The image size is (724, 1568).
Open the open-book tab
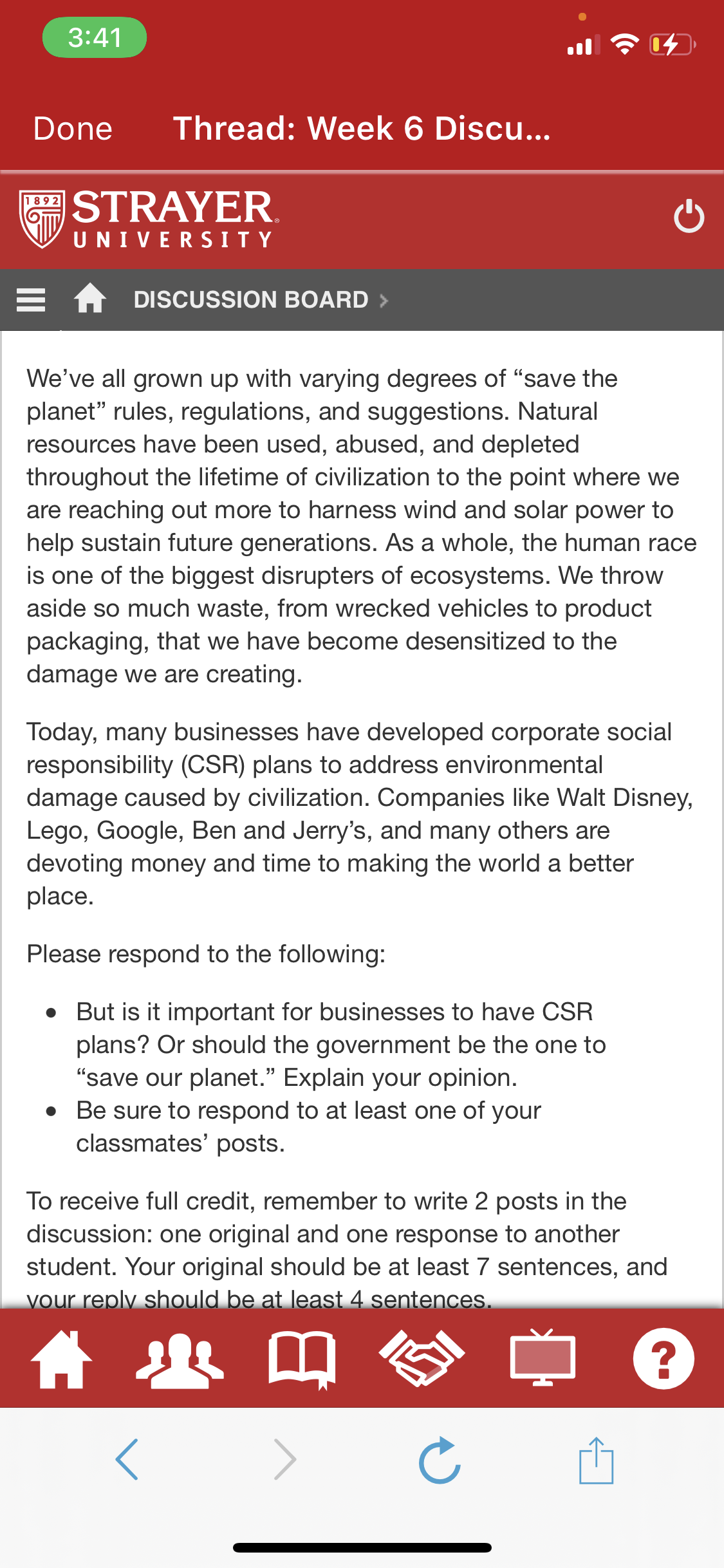click(302, 1360)
